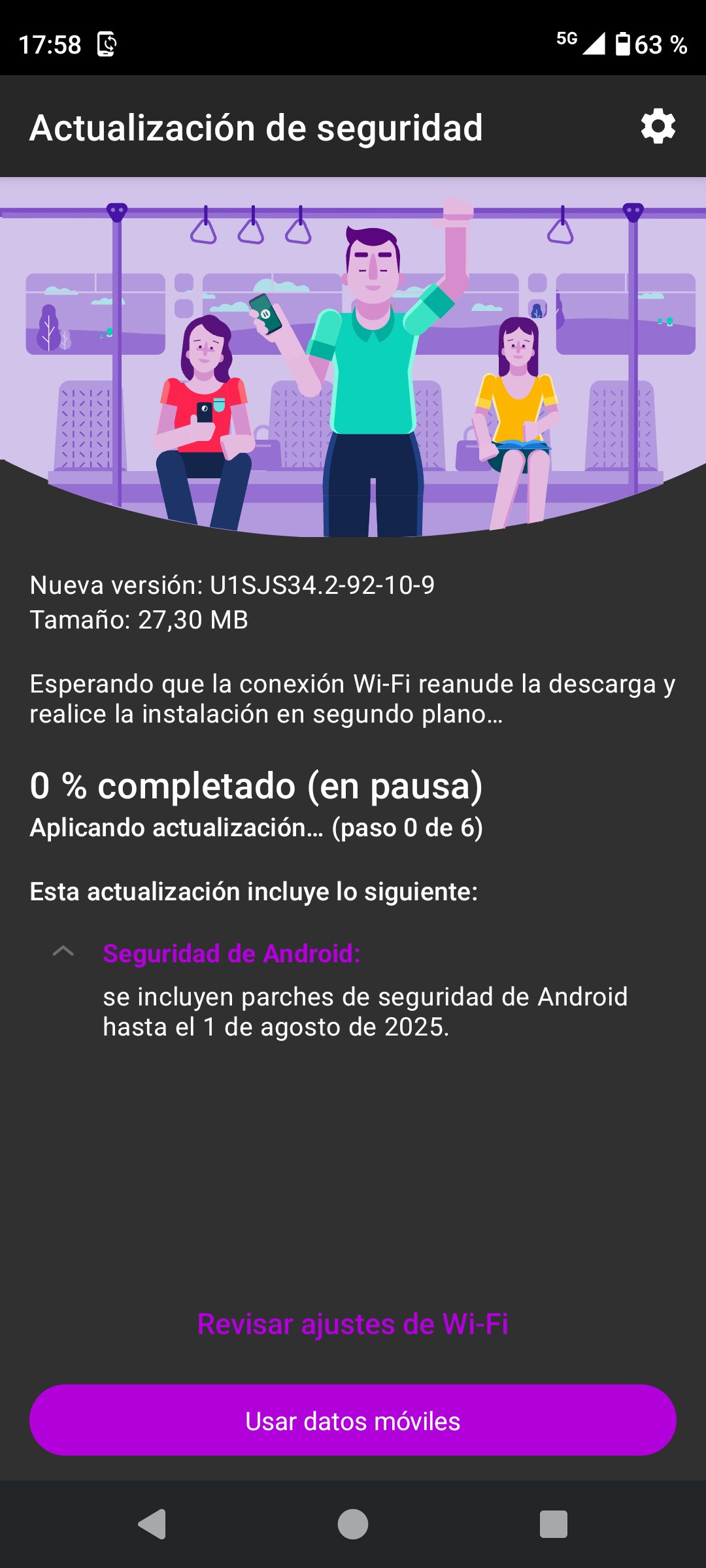Image resolution: width=706 pixels, height=1568 pixels.
Task: Go back with the navigation bar arrow
Action: click(152, 1524)
